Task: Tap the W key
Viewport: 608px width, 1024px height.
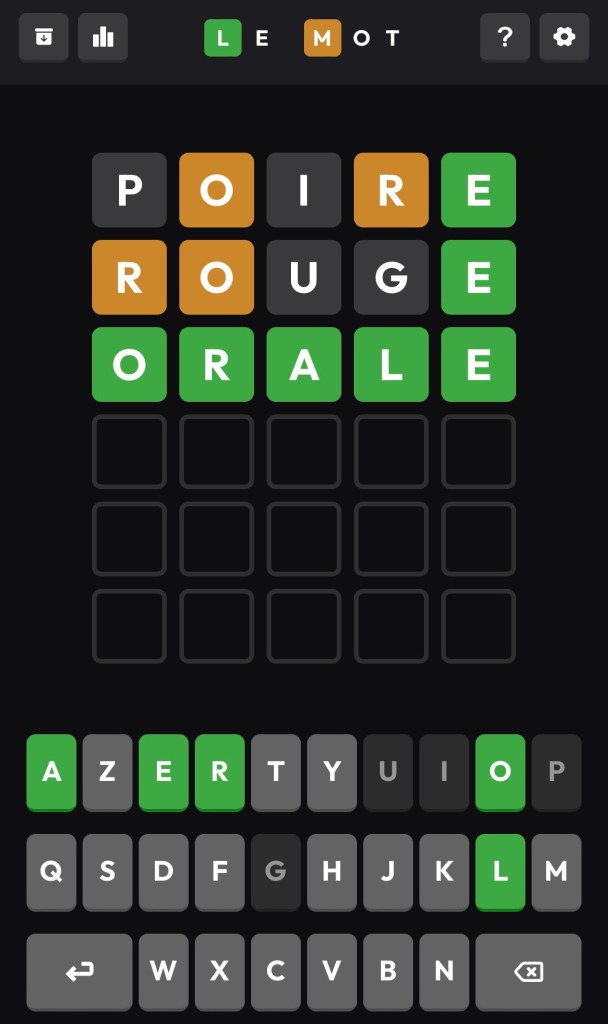Action: pos(163,971)
